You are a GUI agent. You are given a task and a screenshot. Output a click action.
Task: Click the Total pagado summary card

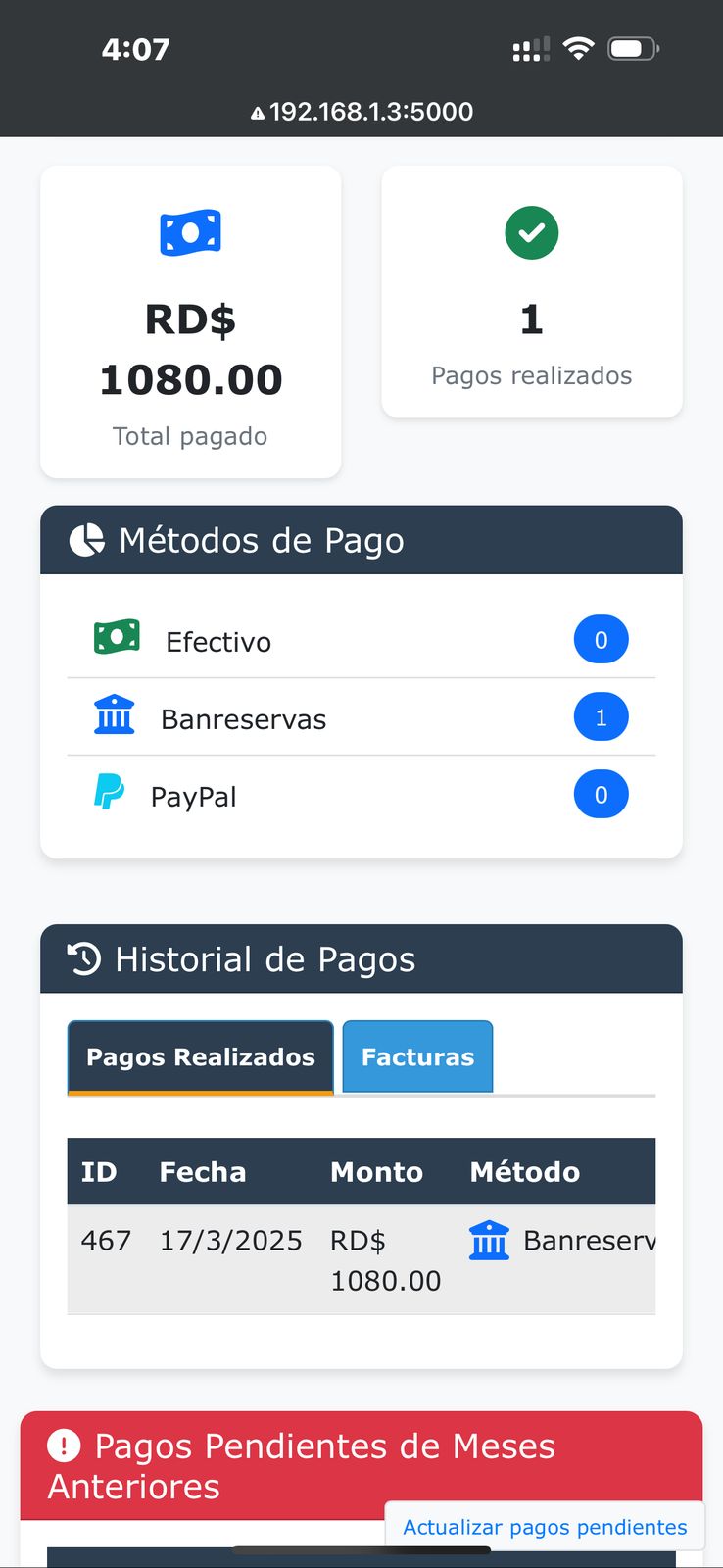coord(190,323)
